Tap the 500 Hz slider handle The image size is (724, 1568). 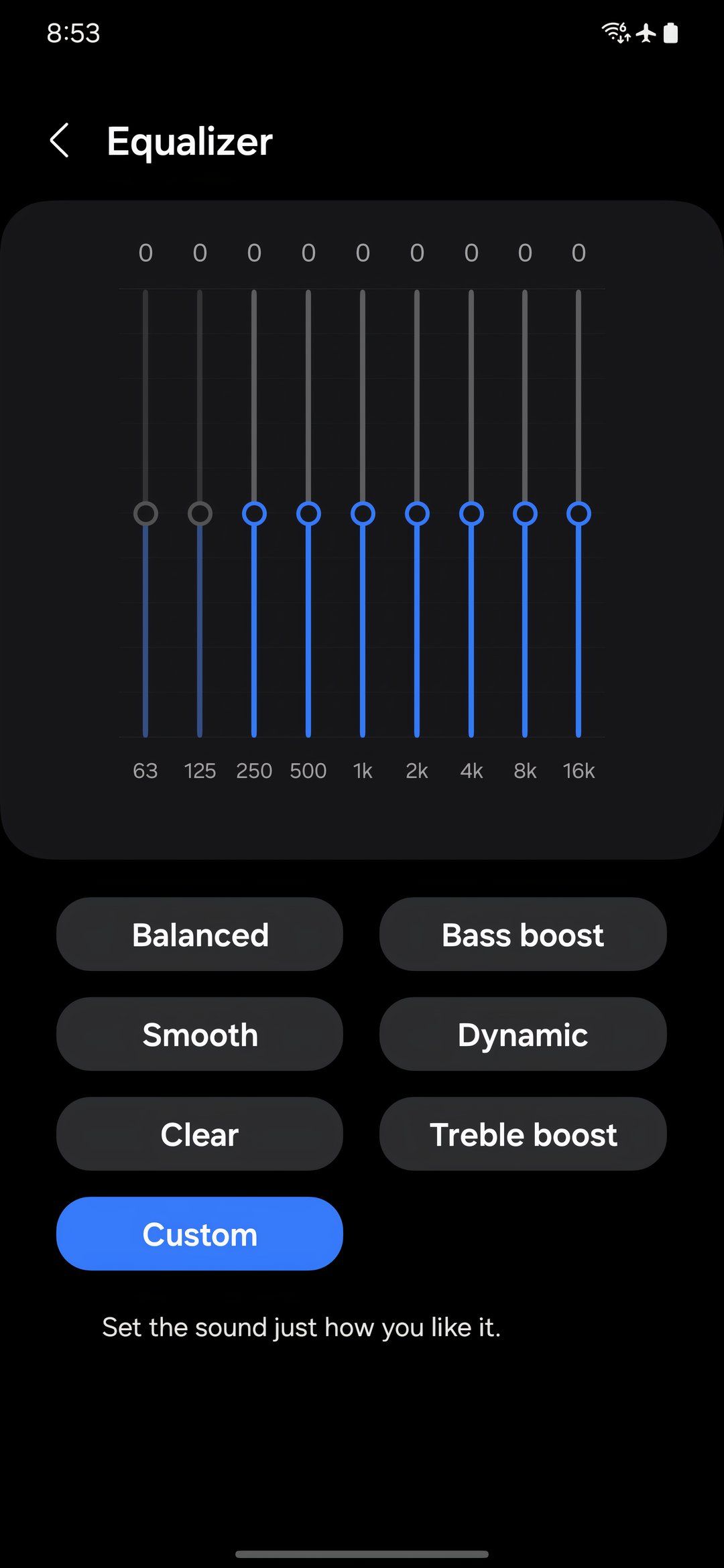pyautogui.click(x=308, y=514)
